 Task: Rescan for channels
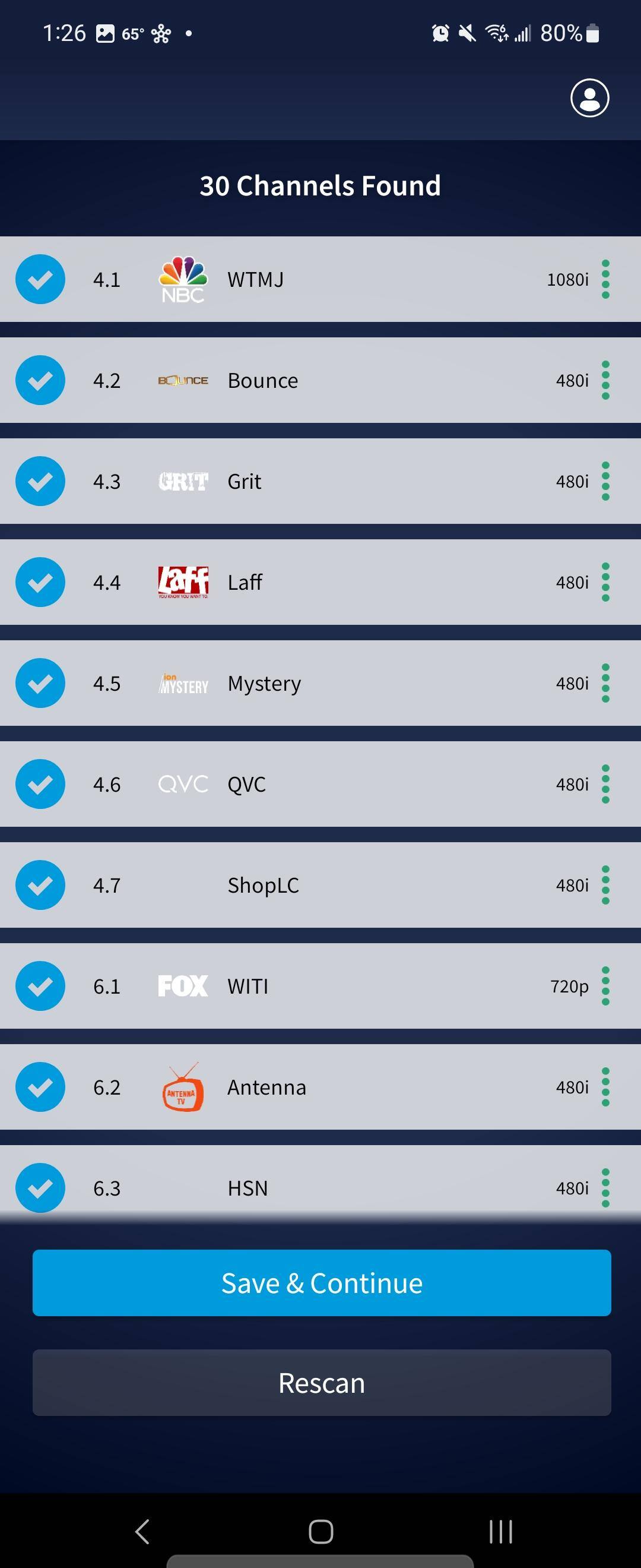coord(322,1382)
